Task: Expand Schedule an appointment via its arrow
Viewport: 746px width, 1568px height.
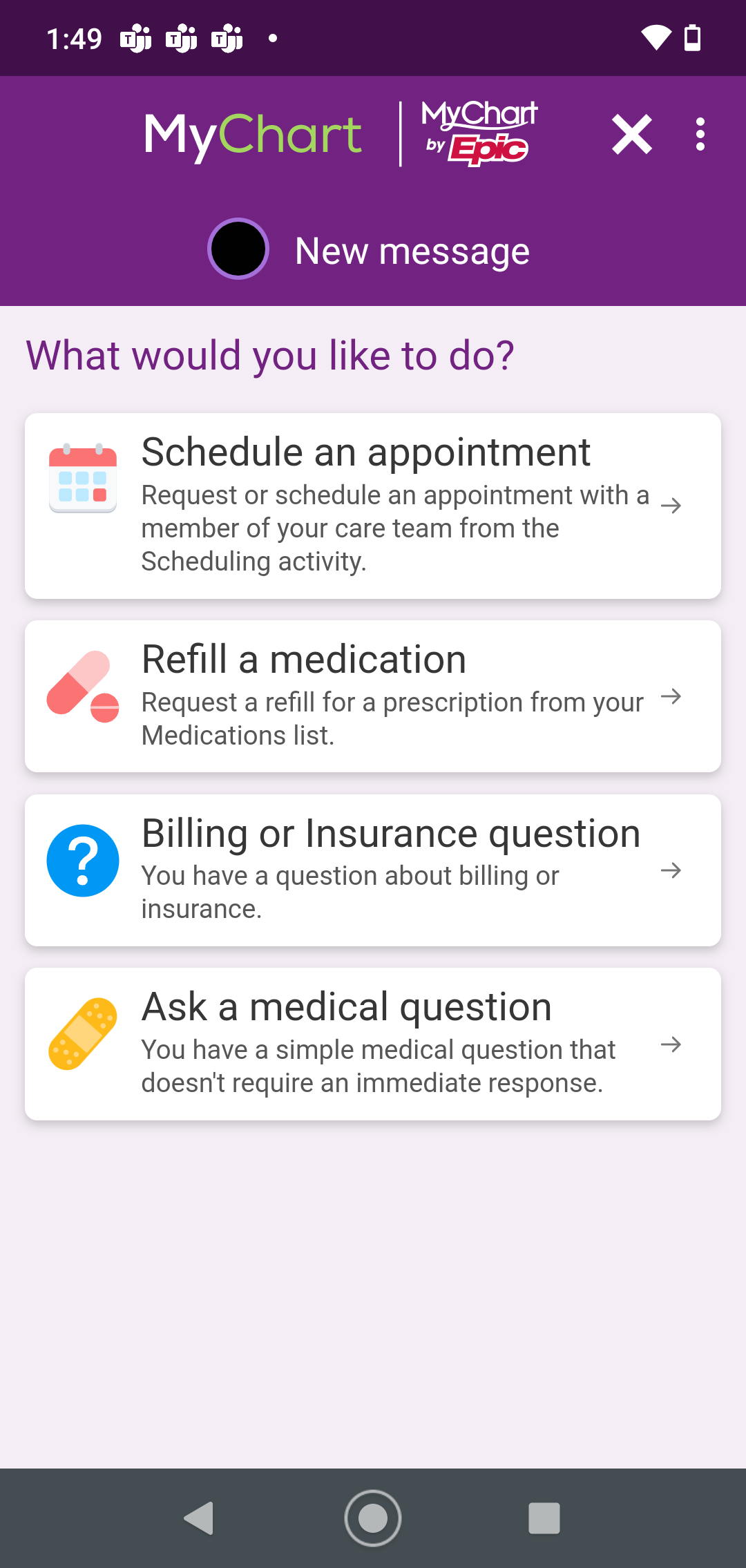Action: [672, 506]
